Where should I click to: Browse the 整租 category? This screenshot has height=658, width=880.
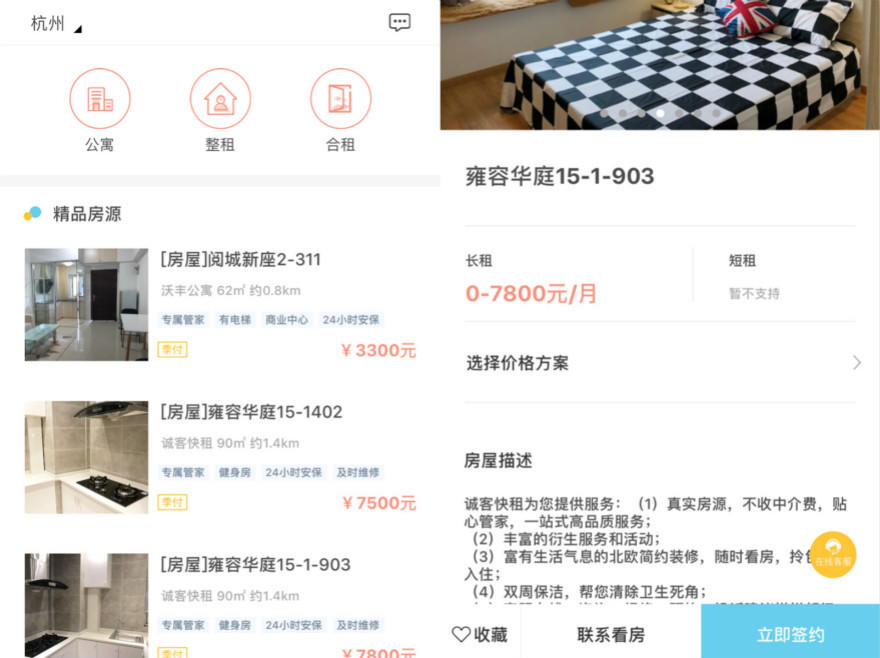coord(220,110)
